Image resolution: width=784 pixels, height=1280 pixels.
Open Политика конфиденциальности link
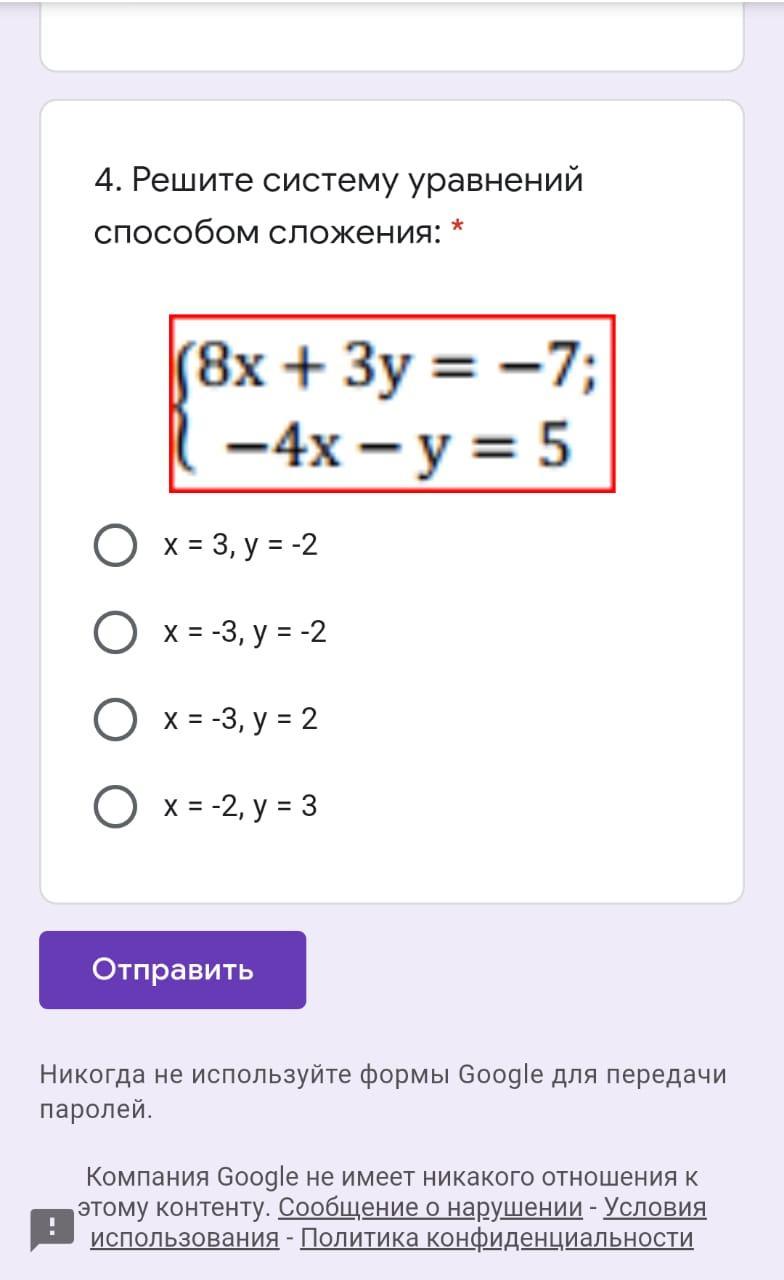coord(496,1238)
